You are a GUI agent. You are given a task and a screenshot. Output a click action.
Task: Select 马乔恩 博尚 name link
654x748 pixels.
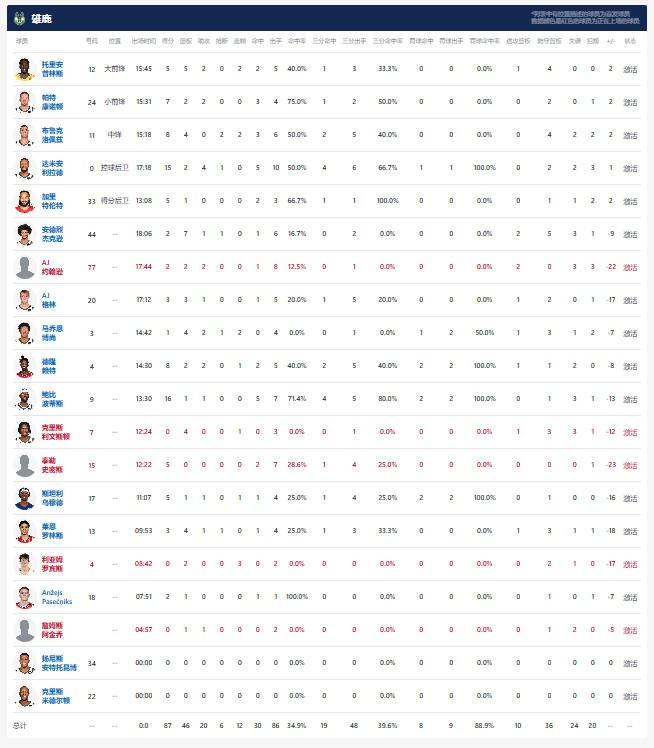click(x=52, y=333)
